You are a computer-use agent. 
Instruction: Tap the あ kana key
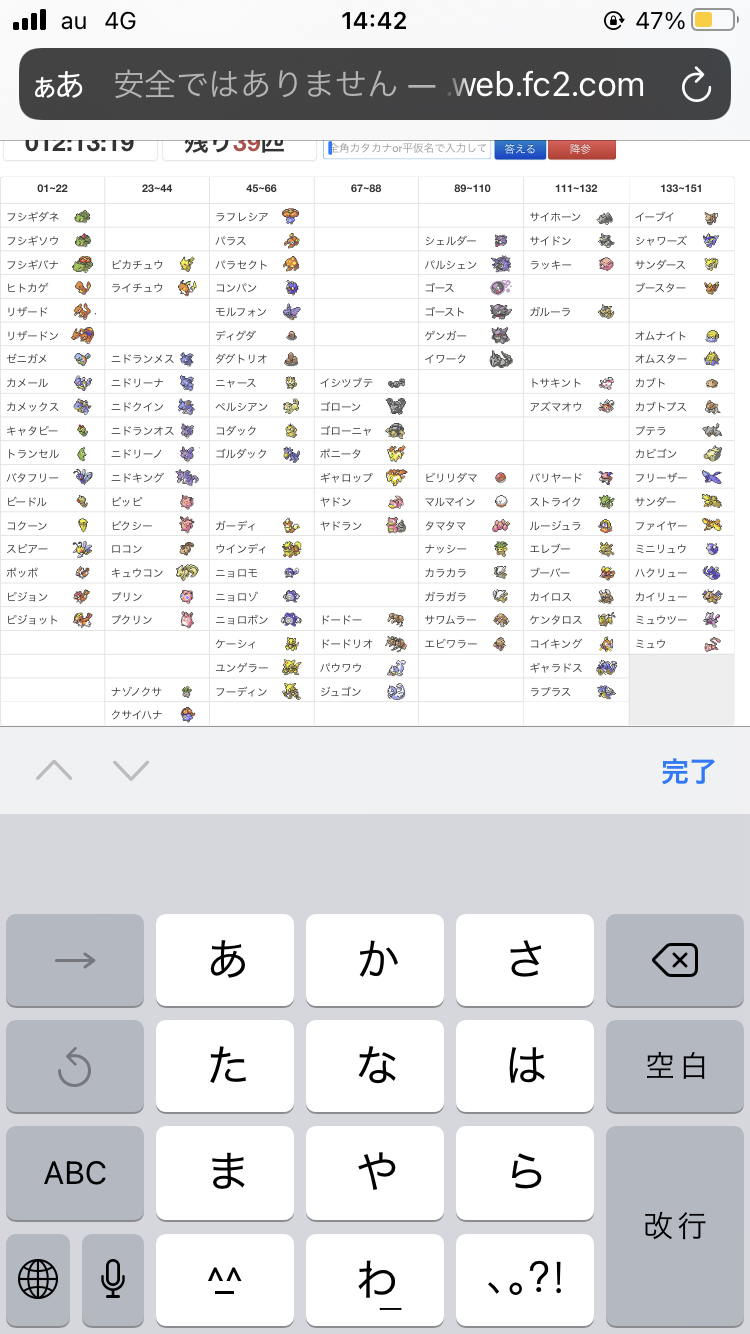(226, 961)
